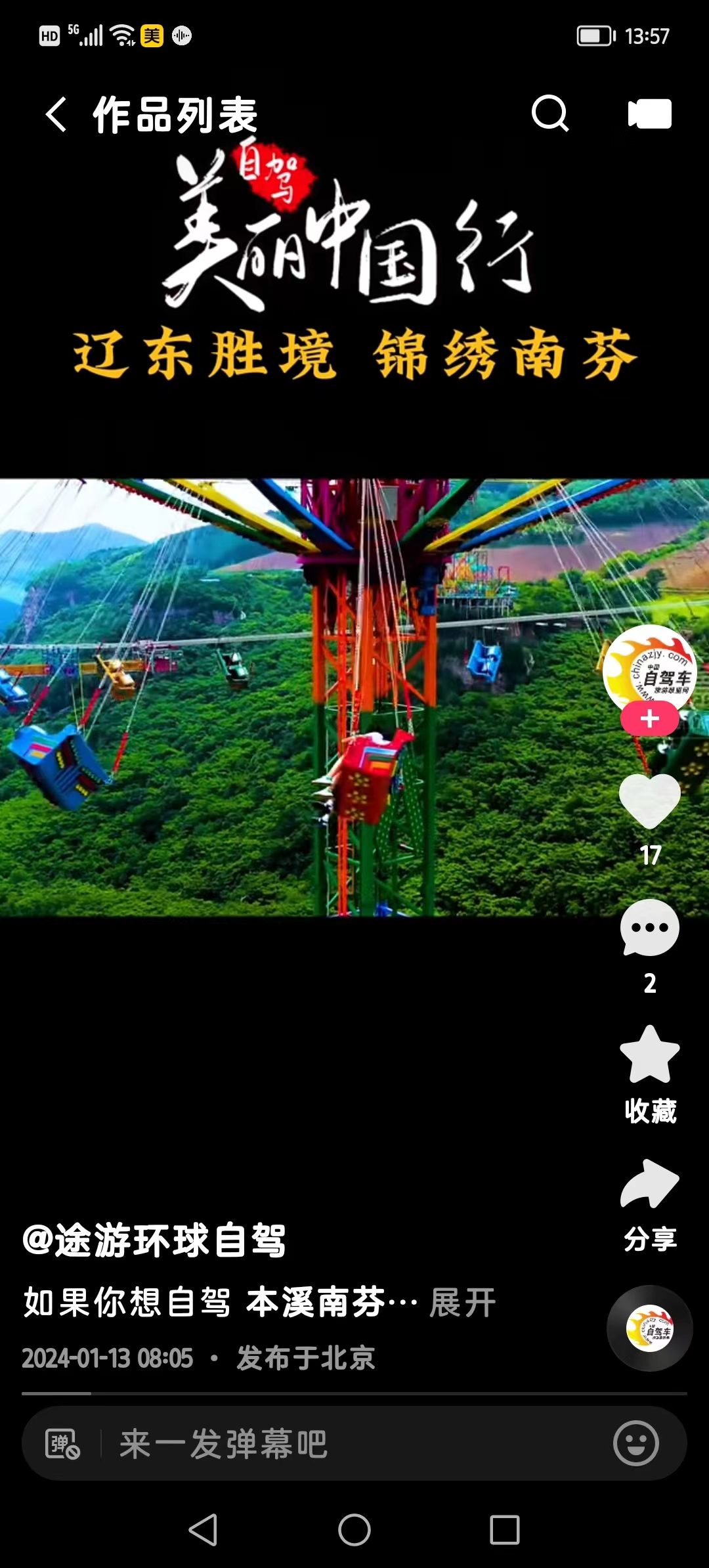The image size is (709, 1568).
Task: Tap the video progress bar
Action: [x=354, y=1393]
